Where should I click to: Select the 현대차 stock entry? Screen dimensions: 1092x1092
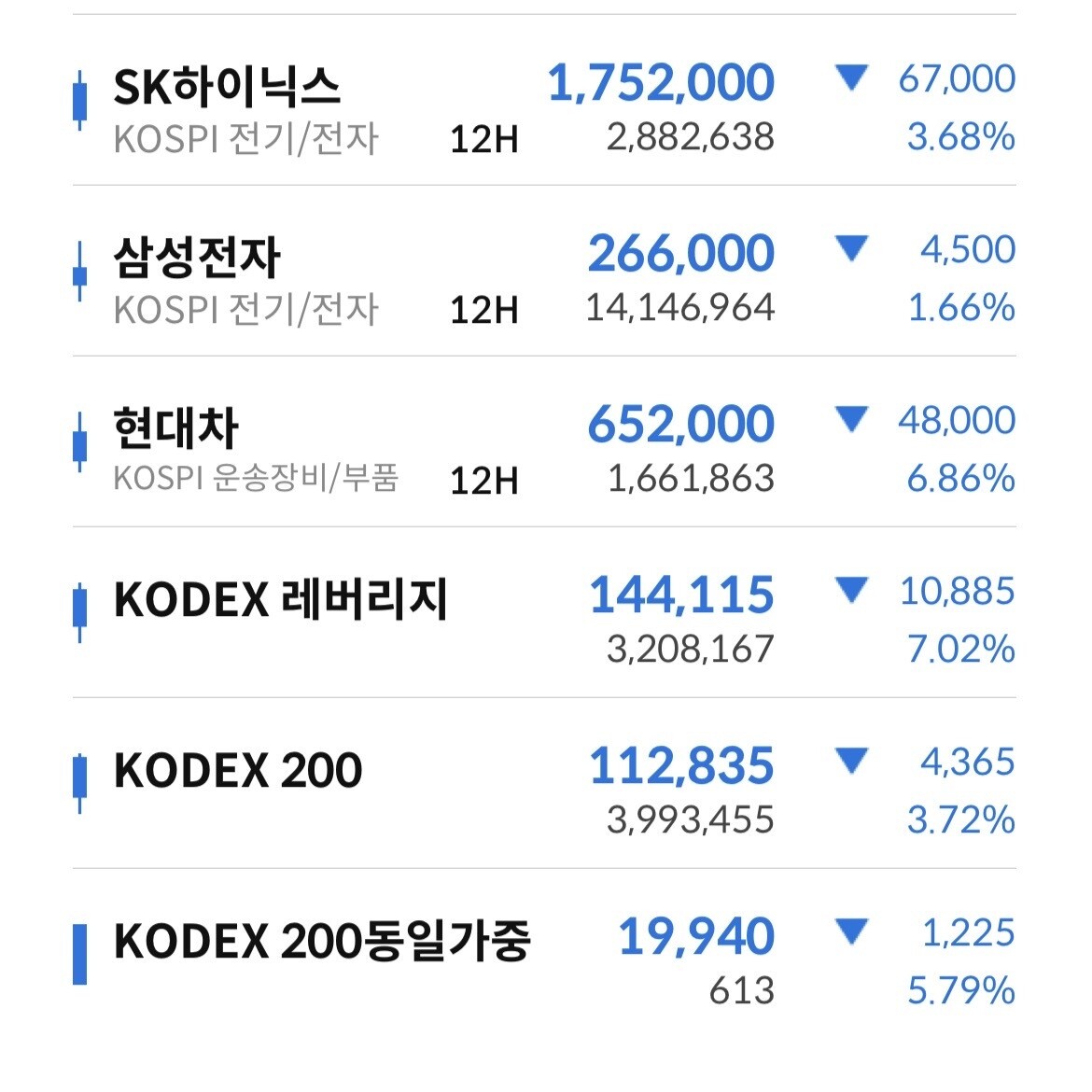coord(544,441)
